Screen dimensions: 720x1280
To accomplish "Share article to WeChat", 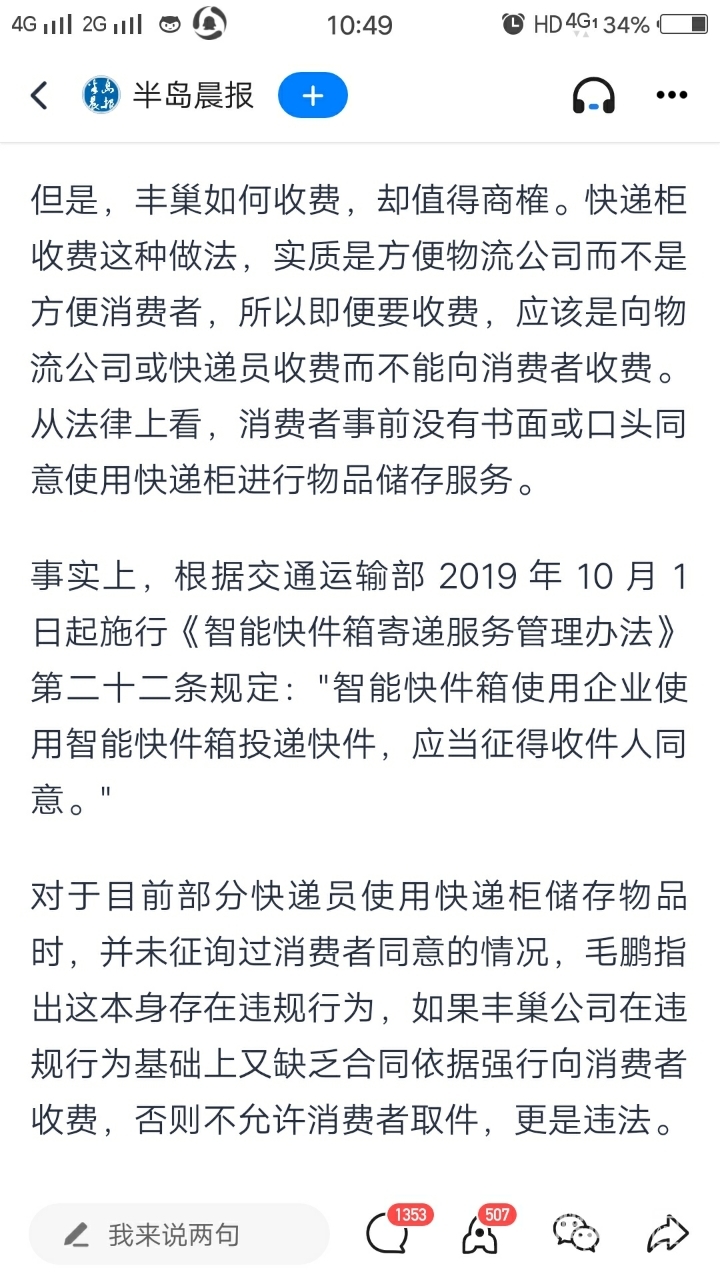I will (x=577, y=1234).
